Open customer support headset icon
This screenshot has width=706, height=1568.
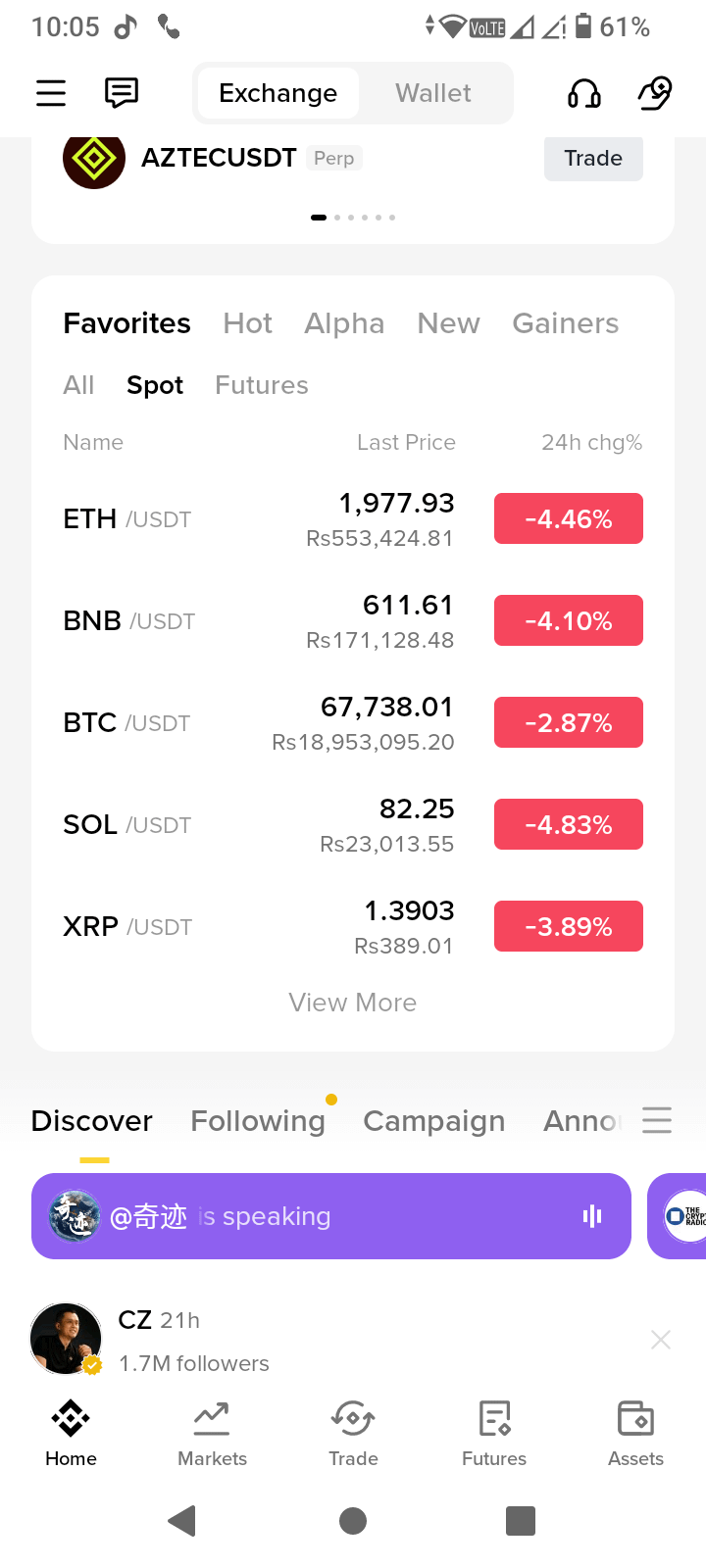pyautogui.click(x=584, y=93)
